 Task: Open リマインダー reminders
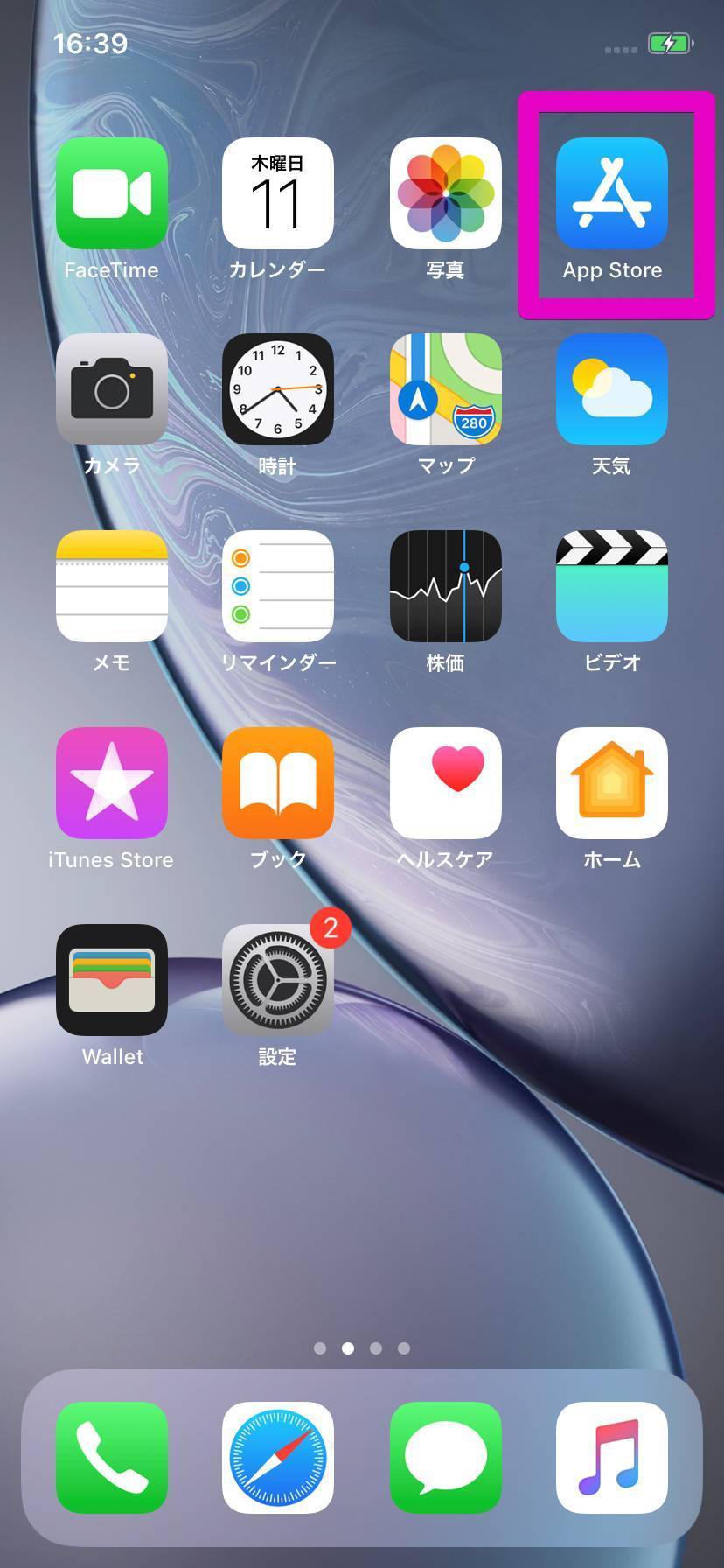pyautogui.click(x=278, y=586)
